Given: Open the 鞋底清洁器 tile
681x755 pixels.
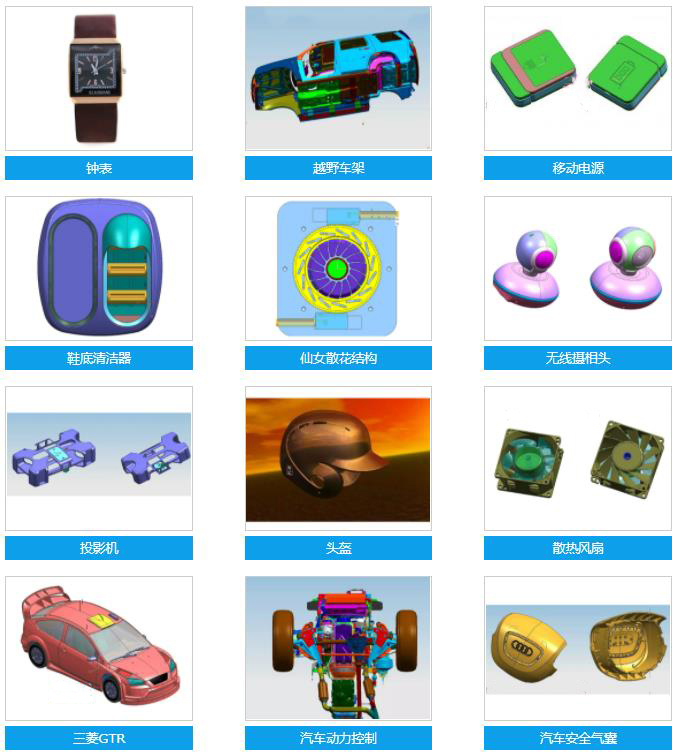Looking at the screenshot, I should 99,268.
